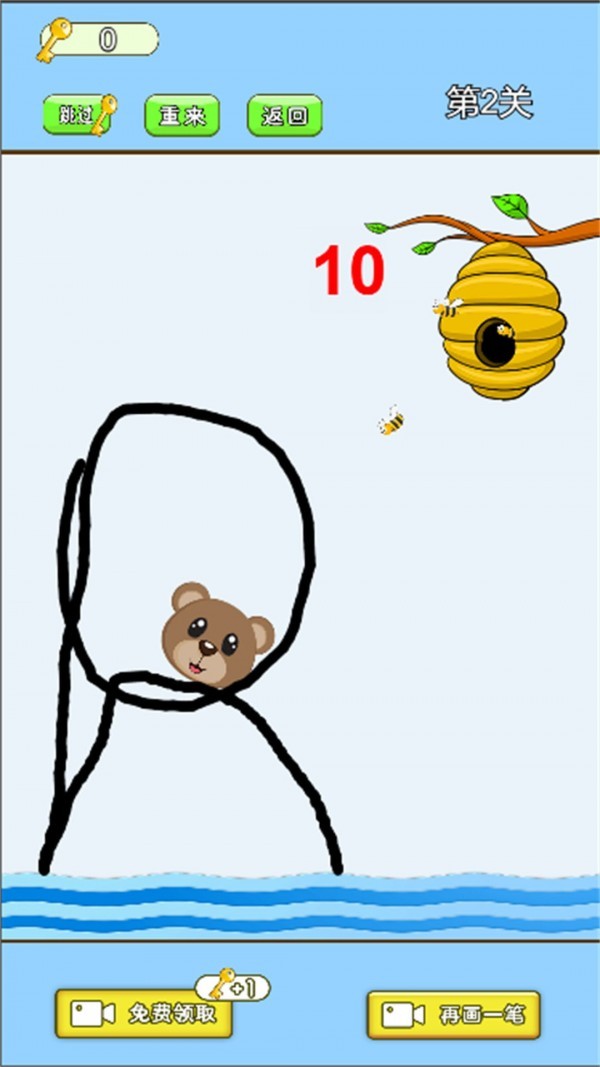The width and height of the screenshot is (600, 1067).
Task: Go back using 返回 button
Action: tap(285, 116)
